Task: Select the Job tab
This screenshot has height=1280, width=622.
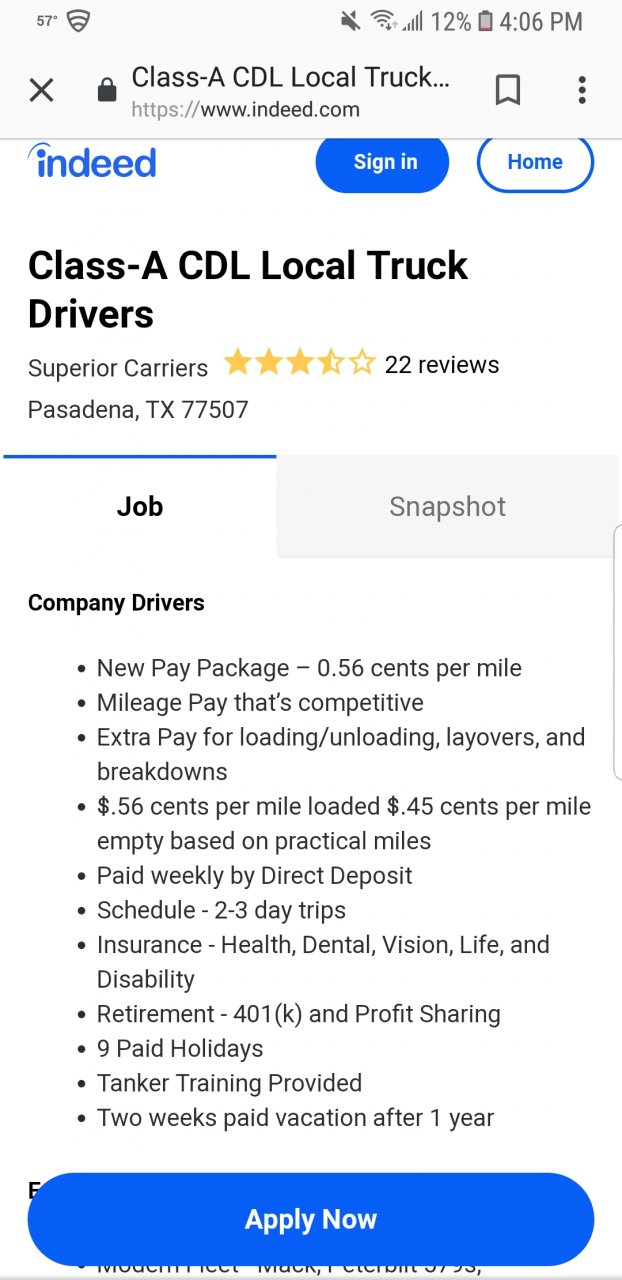Action: [140, 507]
